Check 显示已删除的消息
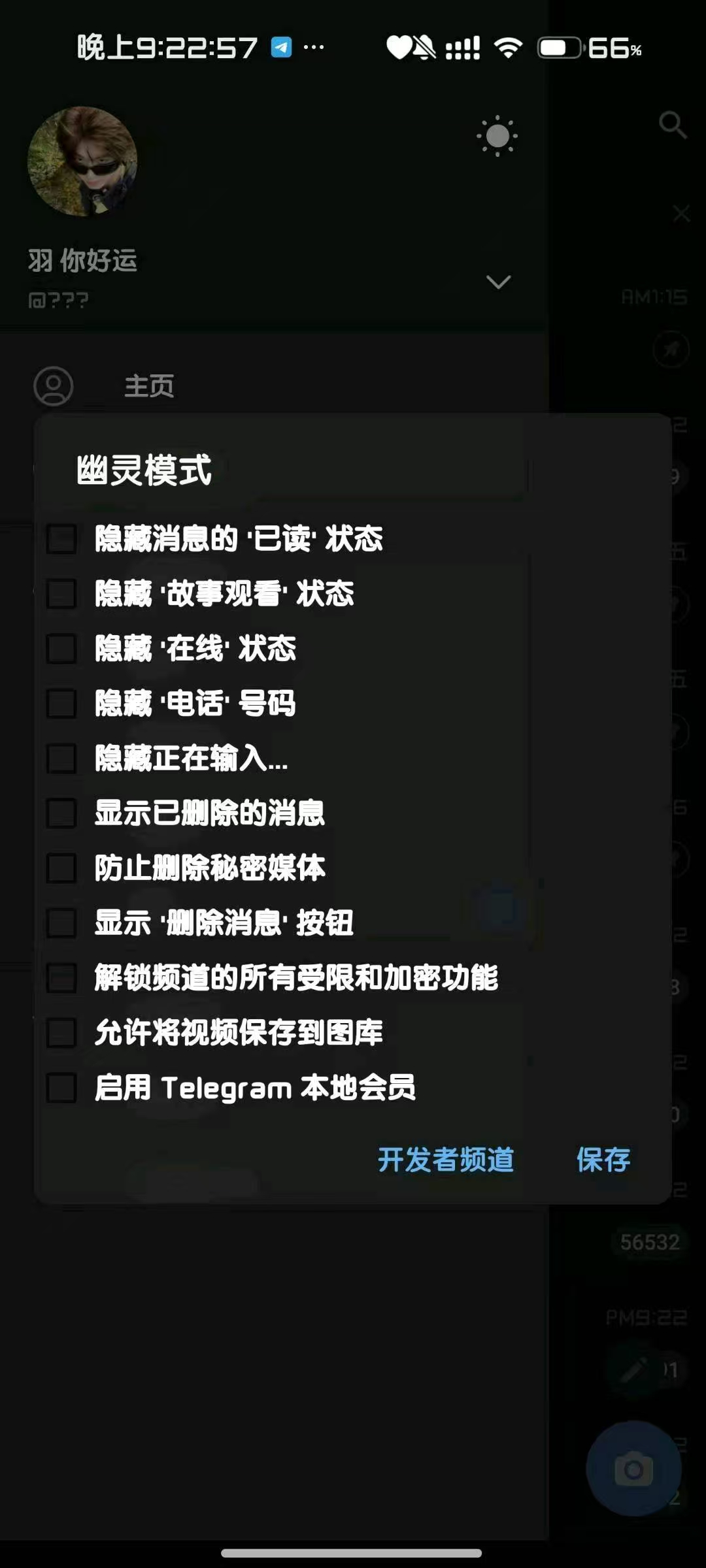This screenshot has height=1568, width=706. coord(62,813)
